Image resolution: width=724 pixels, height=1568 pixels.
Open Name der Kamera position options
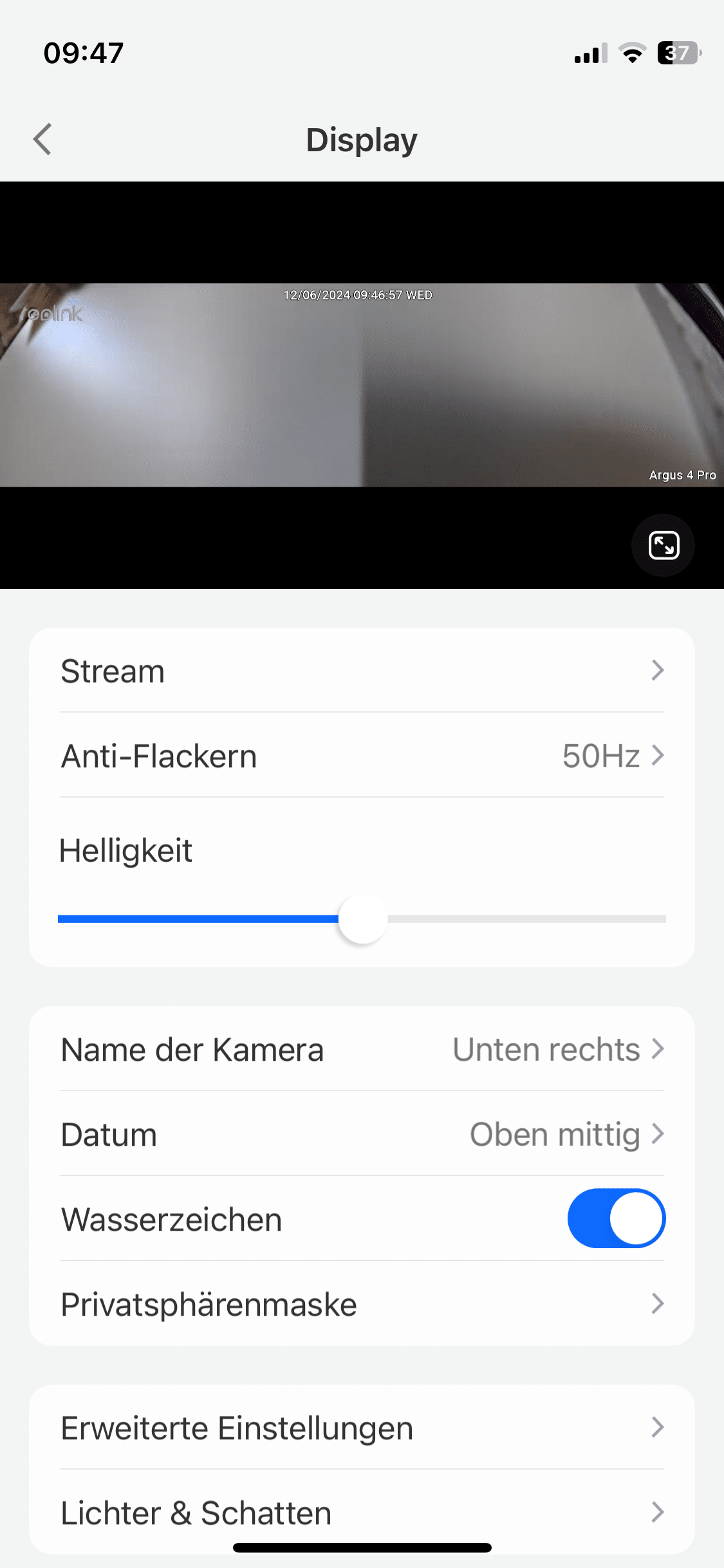[x=362, y=1049]
